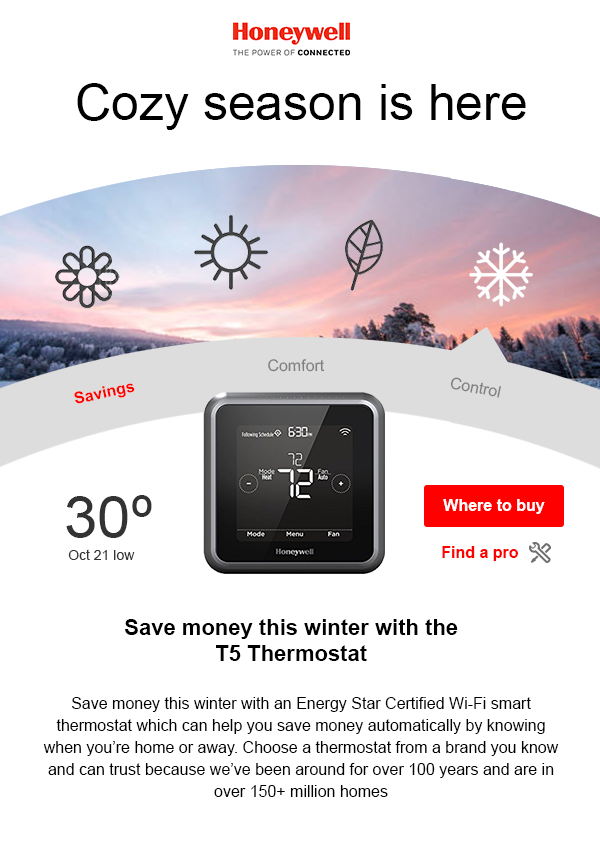Tap the Where to buy button
Image resolution: width=600 pixels, height=846 pixels.
click(x=493, y=506)
